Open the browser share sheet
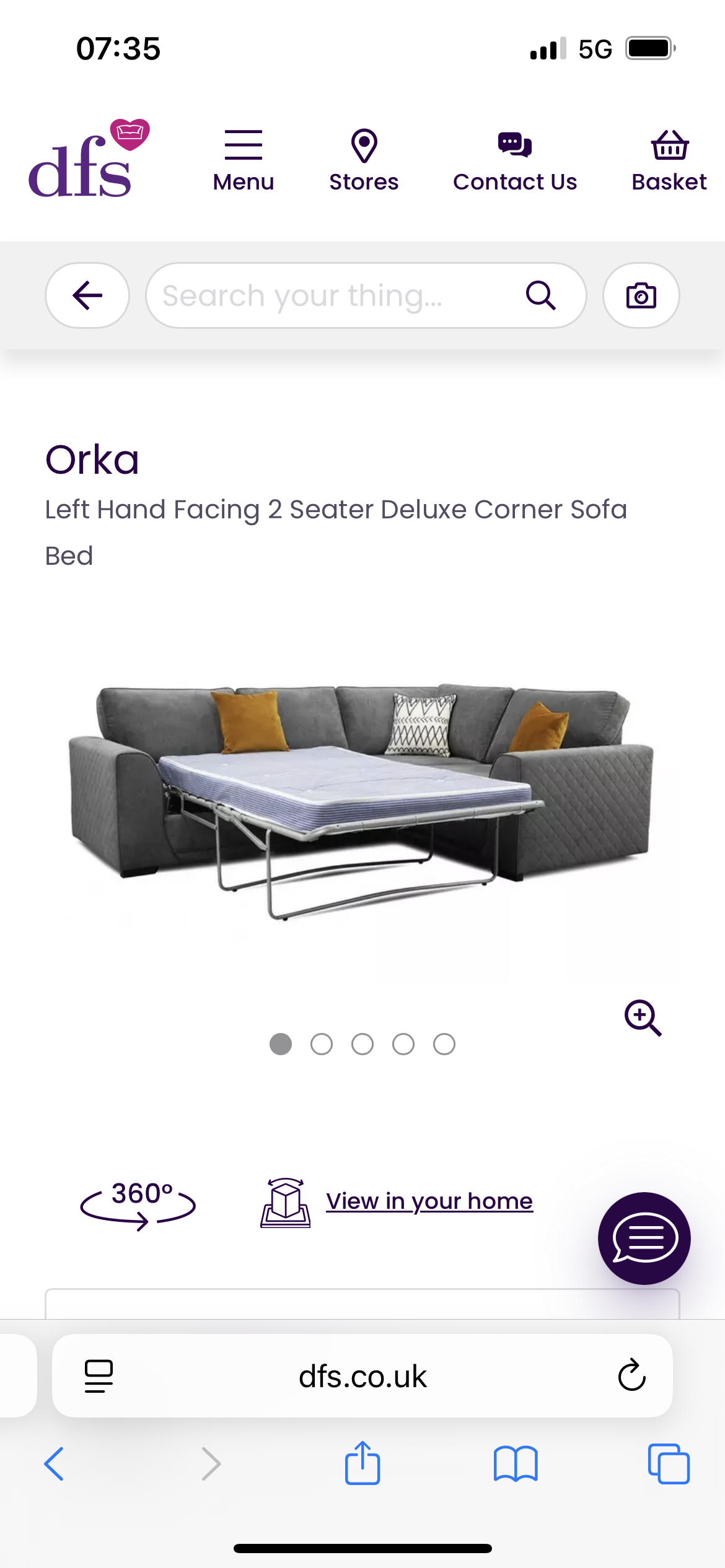The image size is (725, 1568). [362, 1463]
